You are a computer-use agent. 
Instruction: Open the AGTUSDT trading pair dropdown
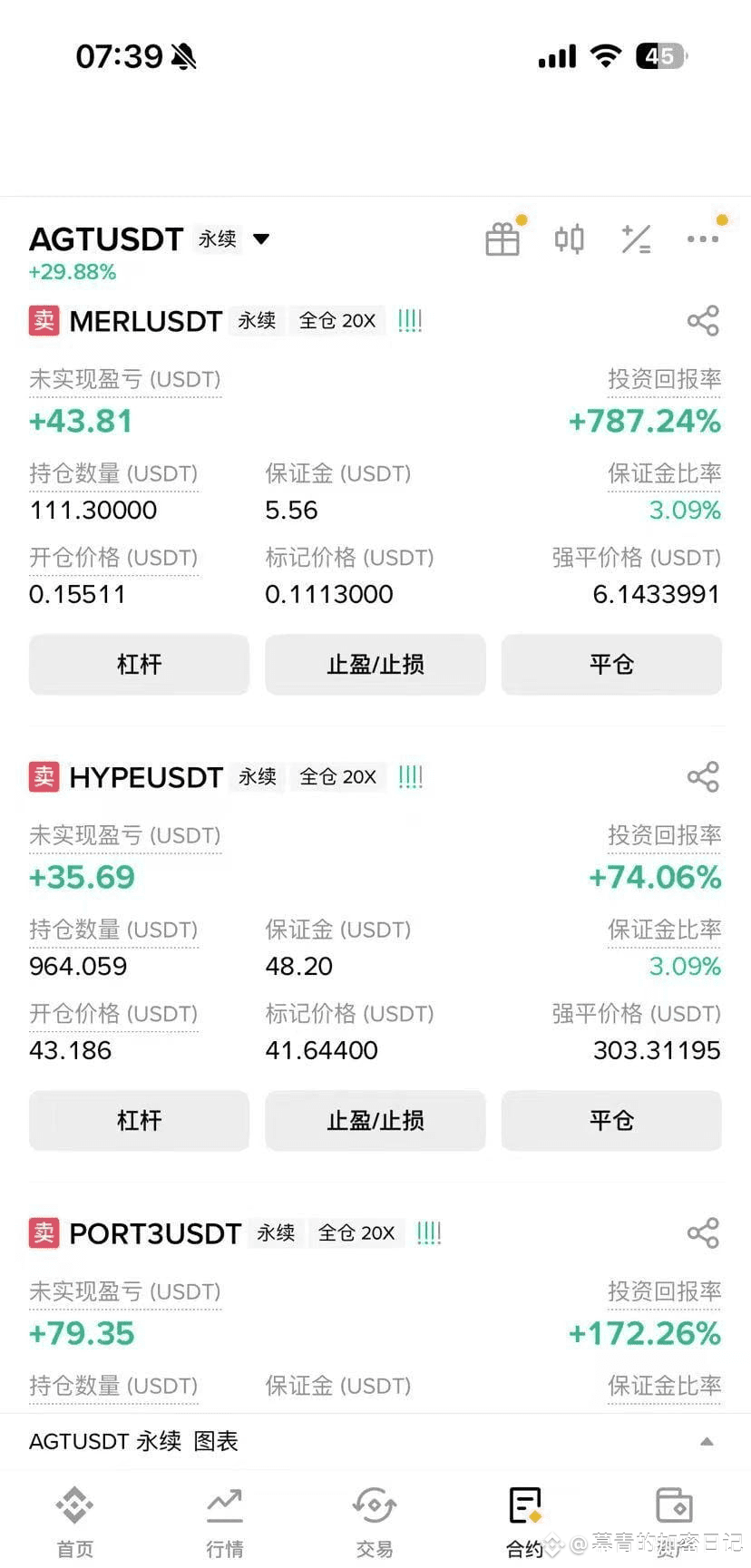pos(261,239)
